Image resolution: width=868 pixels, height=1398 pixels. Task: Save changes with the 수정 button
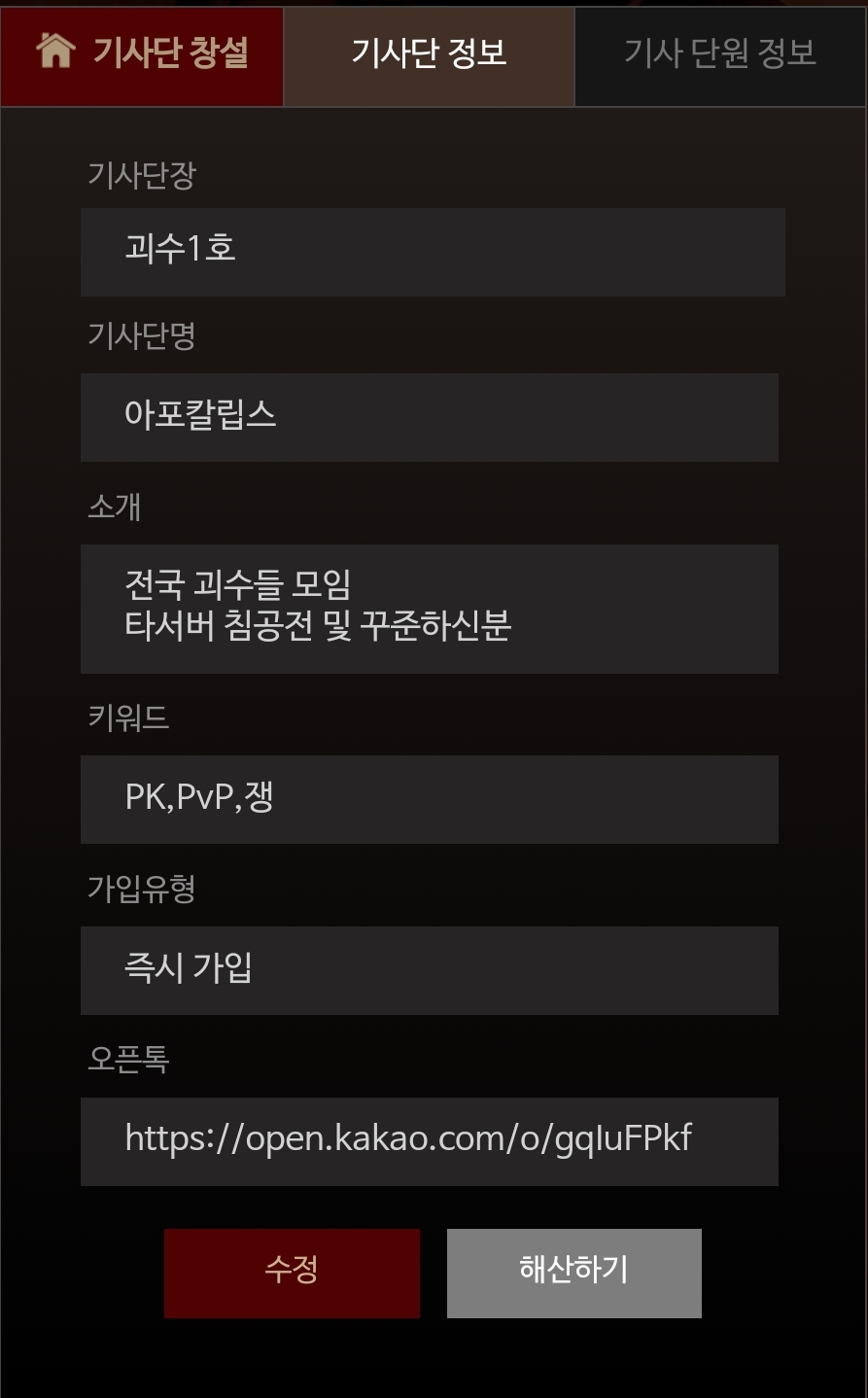click(x=292, y=1273)
